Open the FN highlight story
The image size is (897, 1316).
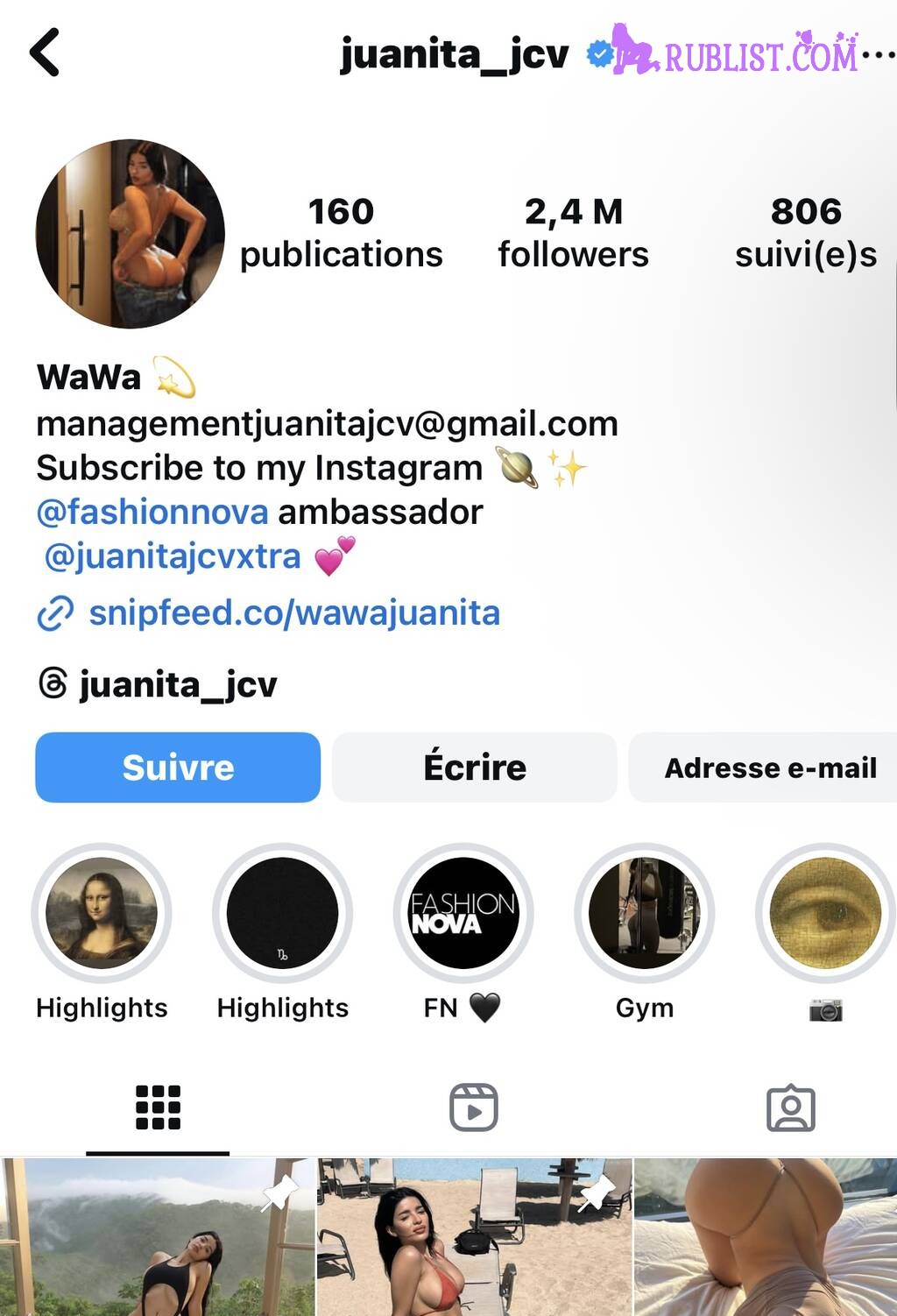463,913
